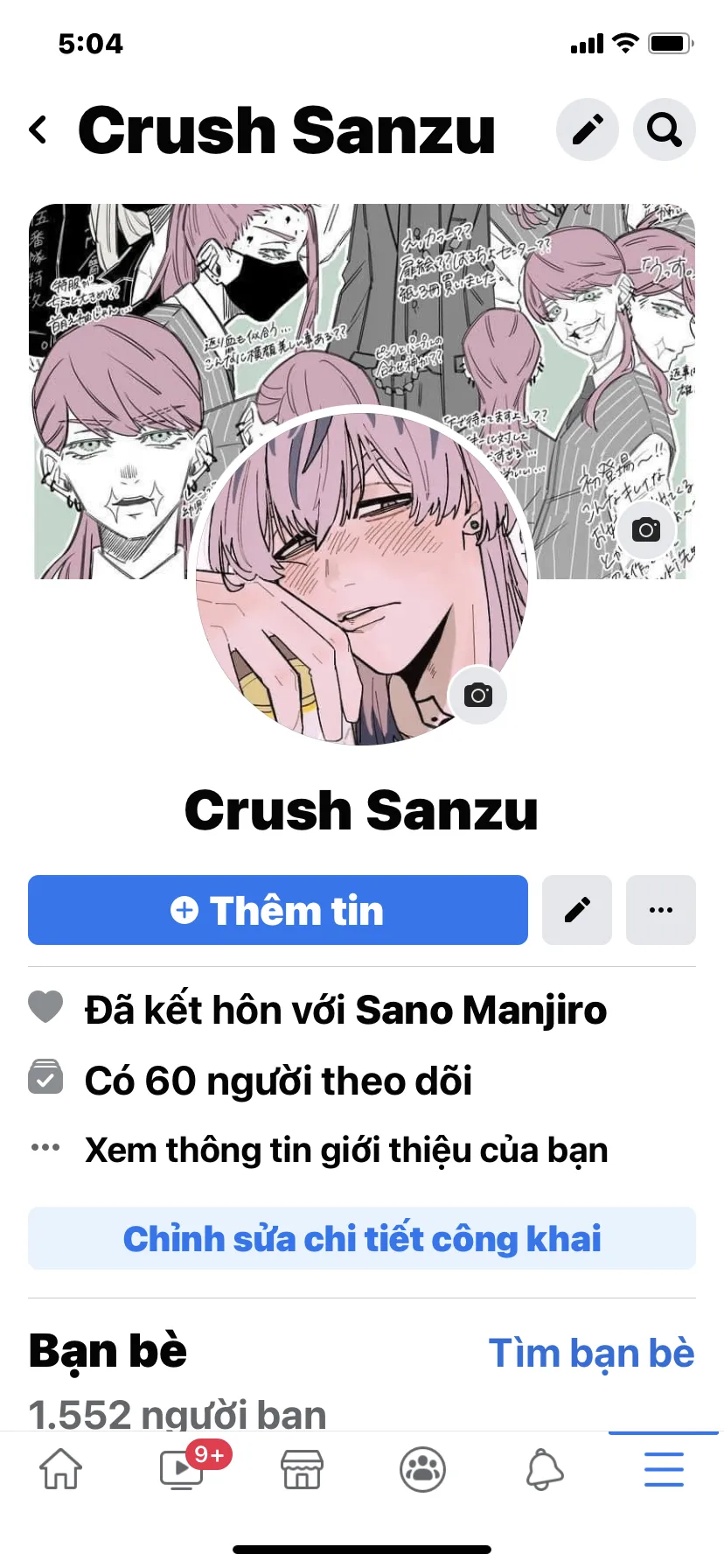Open the hamburger menu tab
The width and height of the screenshot is (724, 1568).
664,1469
